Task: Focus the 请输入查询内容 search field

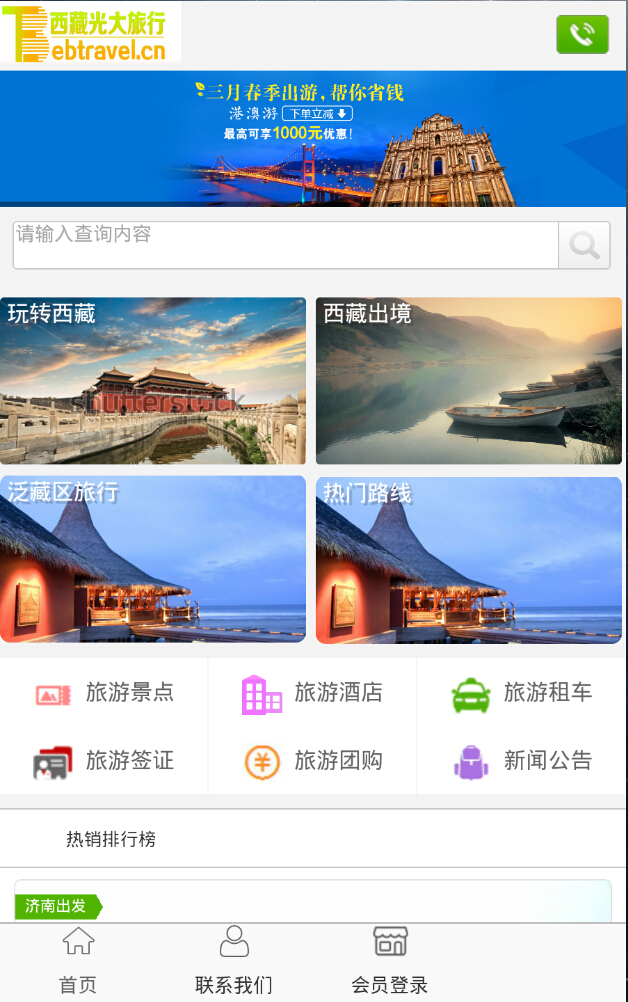Action: click(285, 245)
